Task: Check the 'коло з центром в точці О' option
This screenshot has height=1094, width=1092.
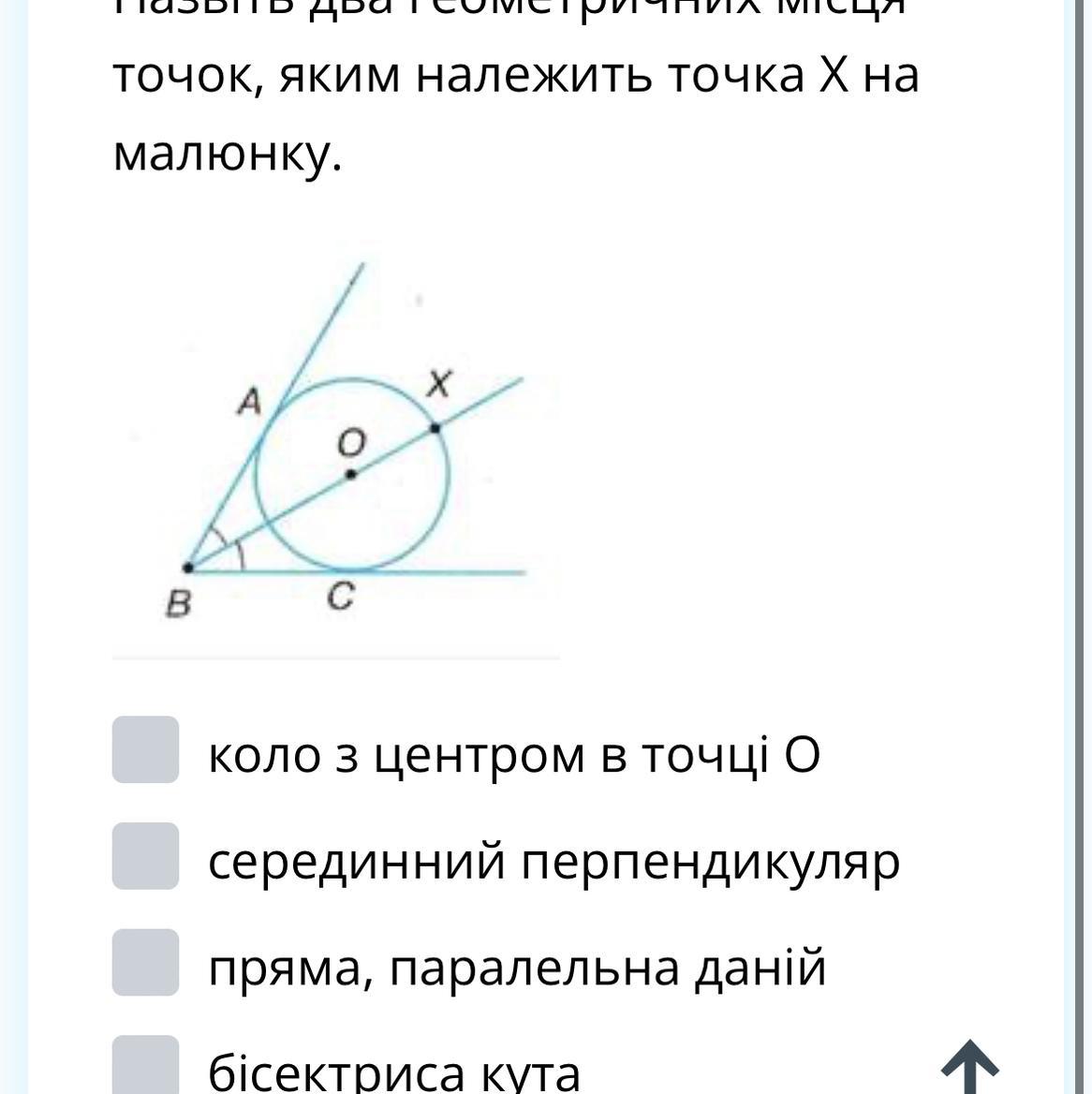Action: [145, 749]
